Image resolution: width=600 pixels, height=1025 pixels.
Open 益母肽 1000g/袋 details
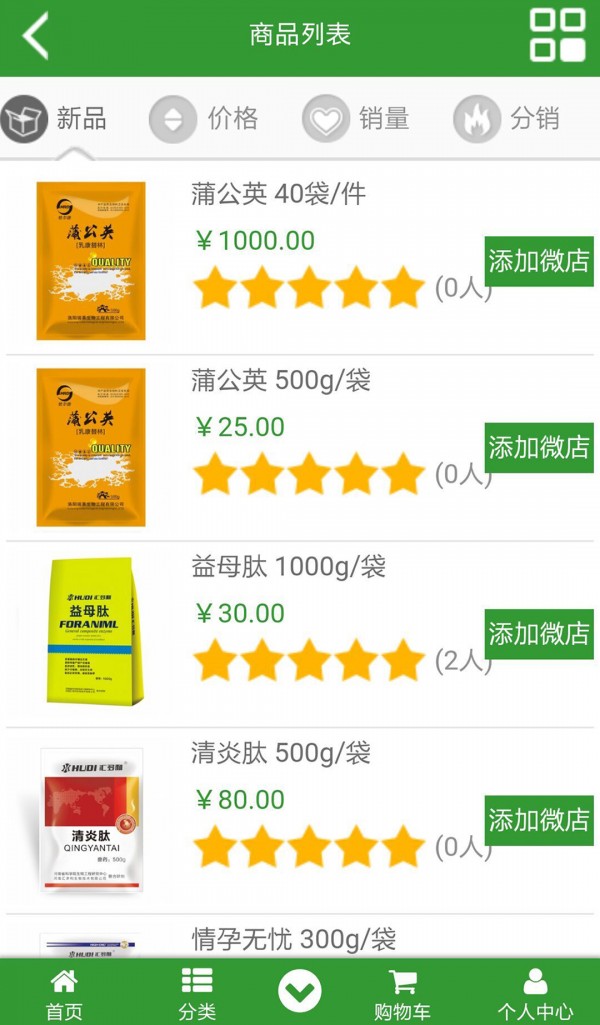(x=288, y=567)
